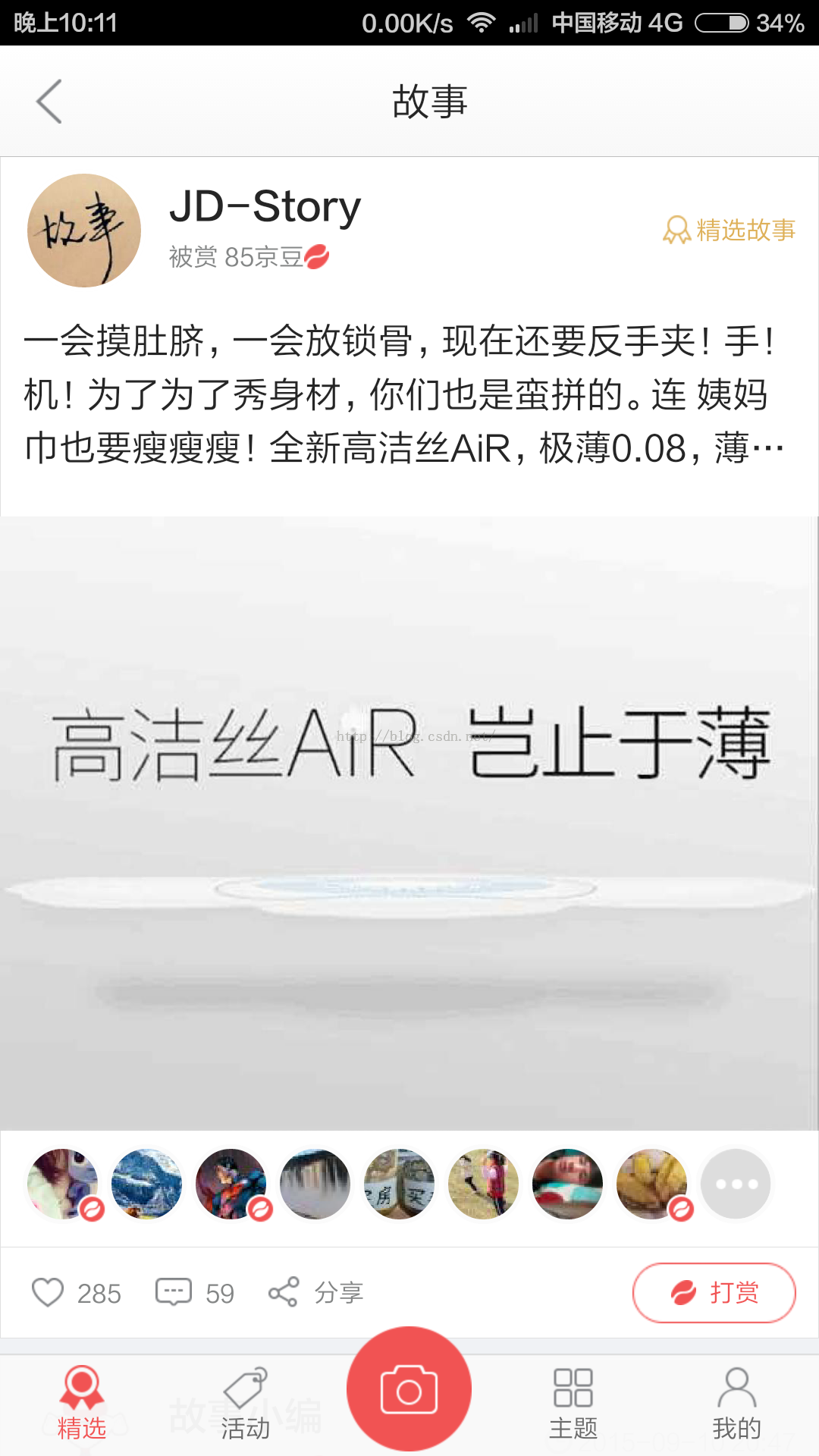
Task: Switch to the 活动 tab
Action: (246, 1404)
